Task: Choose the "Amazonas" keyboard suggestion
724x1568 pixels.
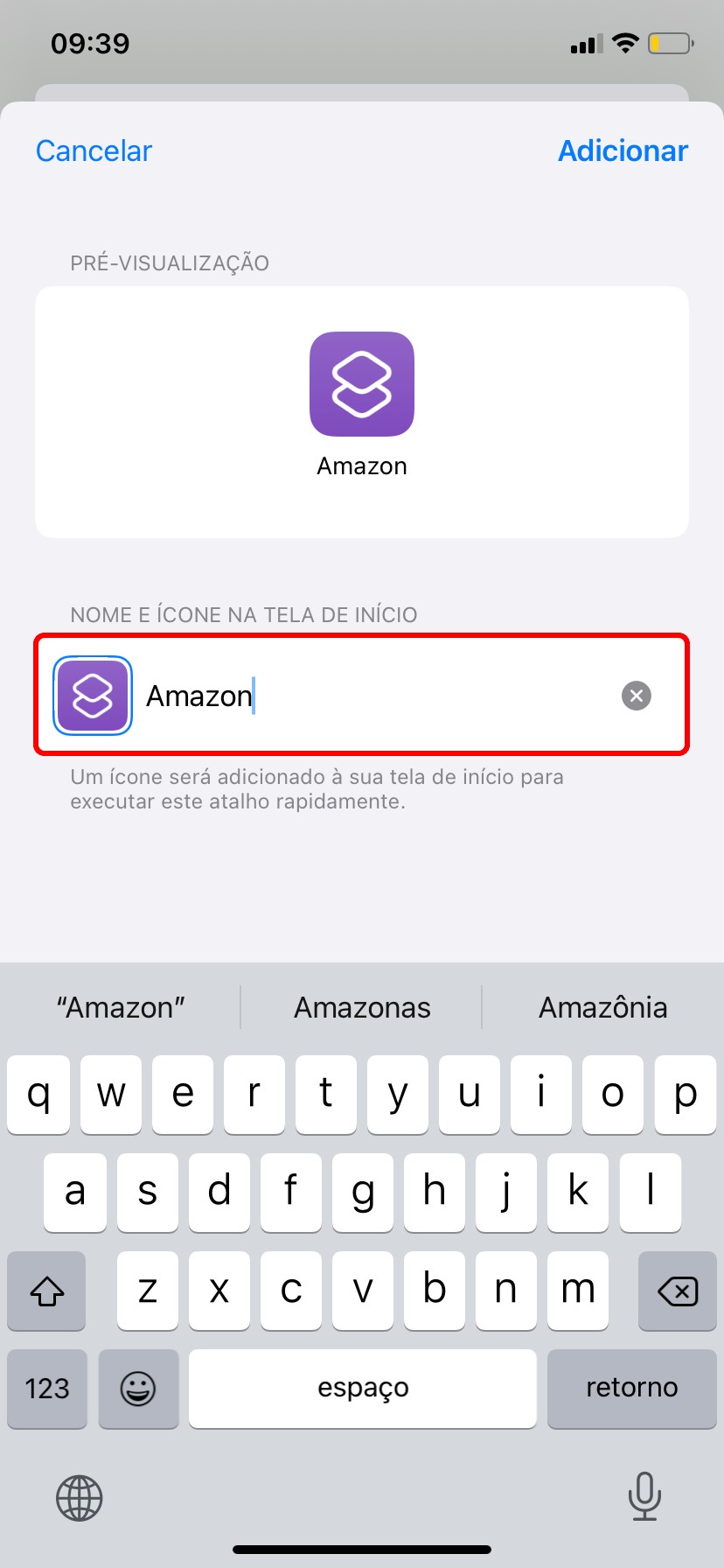Action: click(362, 1007)
